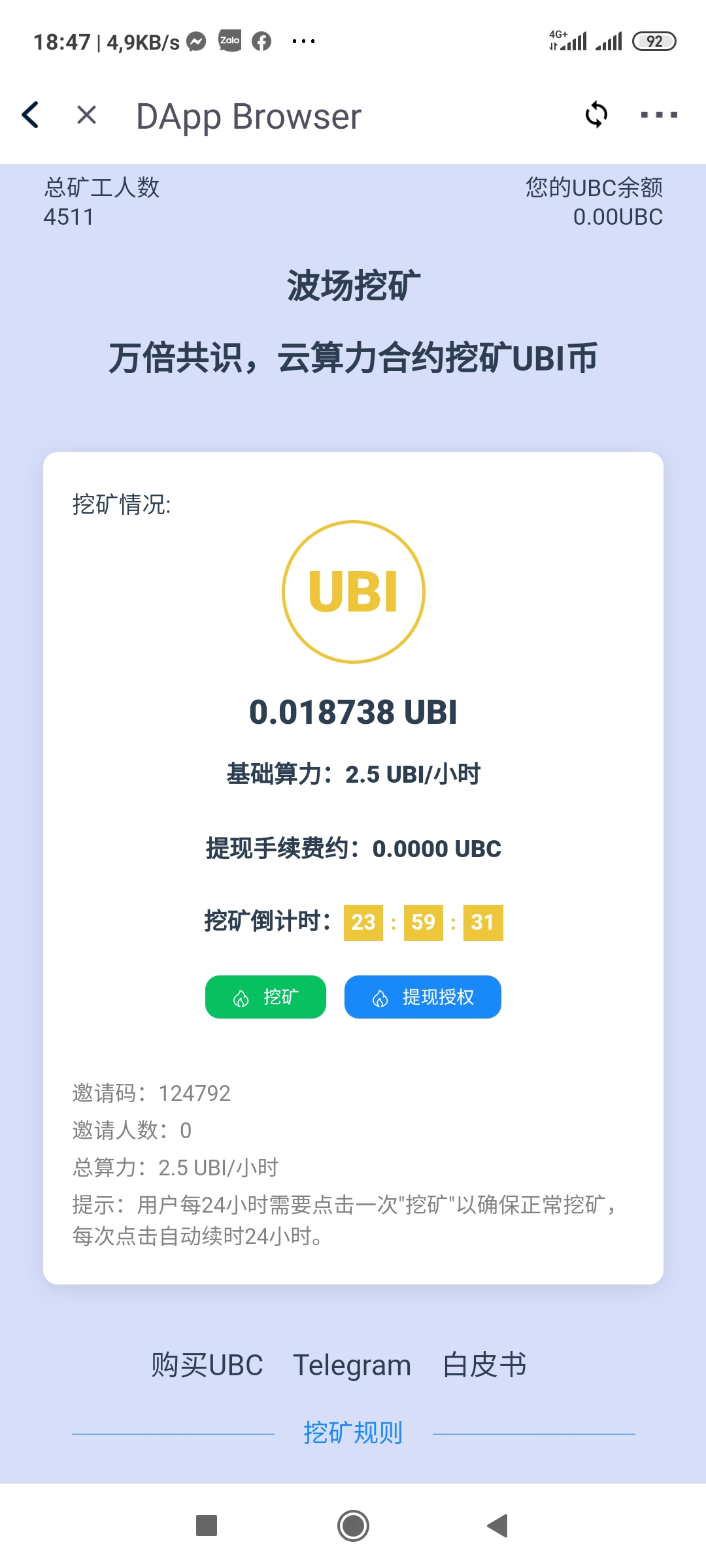Tap the green 挖矿 mining button

coord(265,997)
